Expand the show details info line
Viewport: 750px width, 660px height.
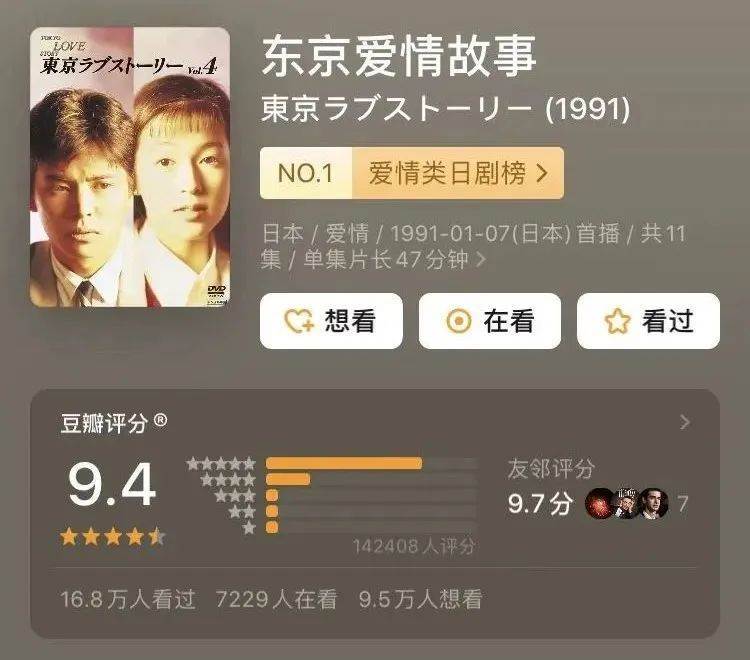point(482,260)
